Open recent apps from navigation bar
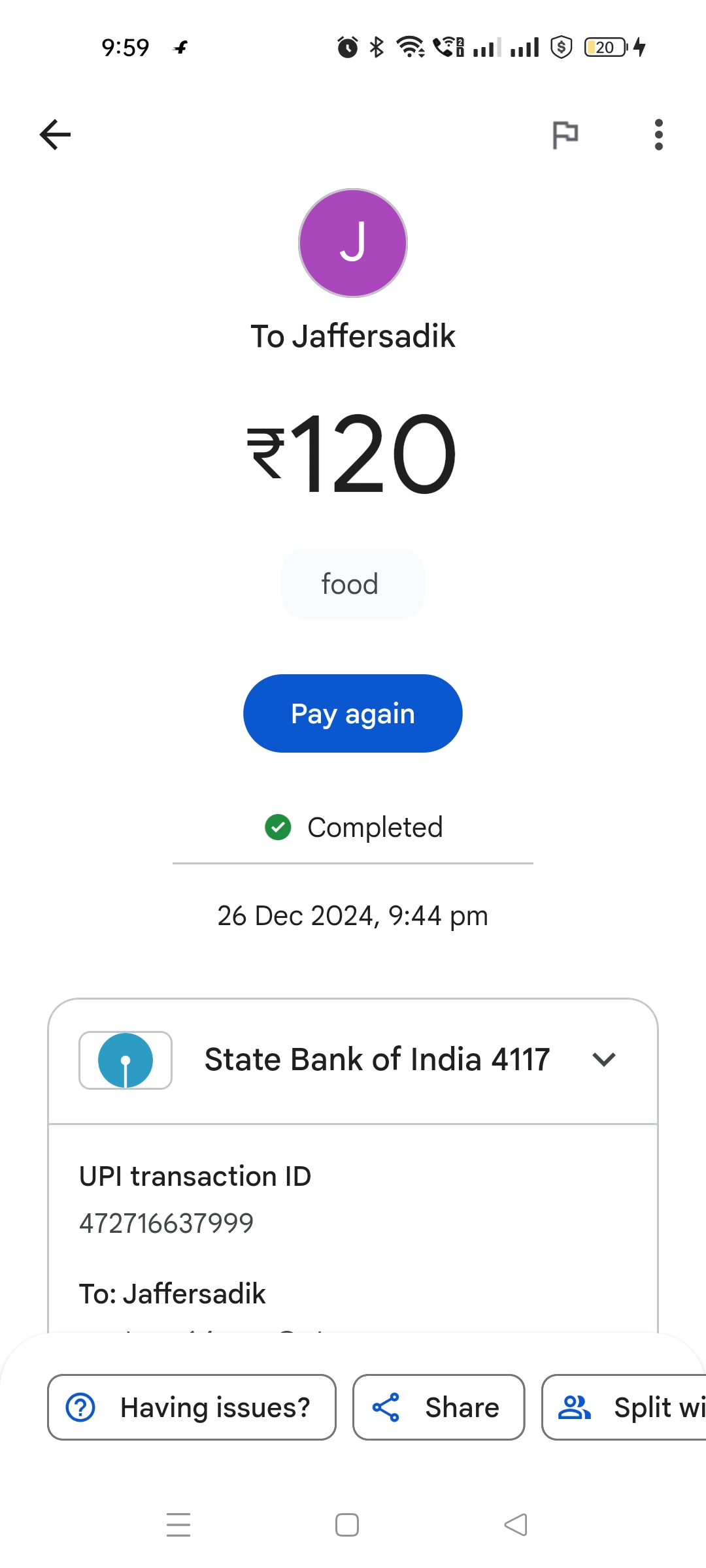706x1568 pixels. [x=178, y=1525]
